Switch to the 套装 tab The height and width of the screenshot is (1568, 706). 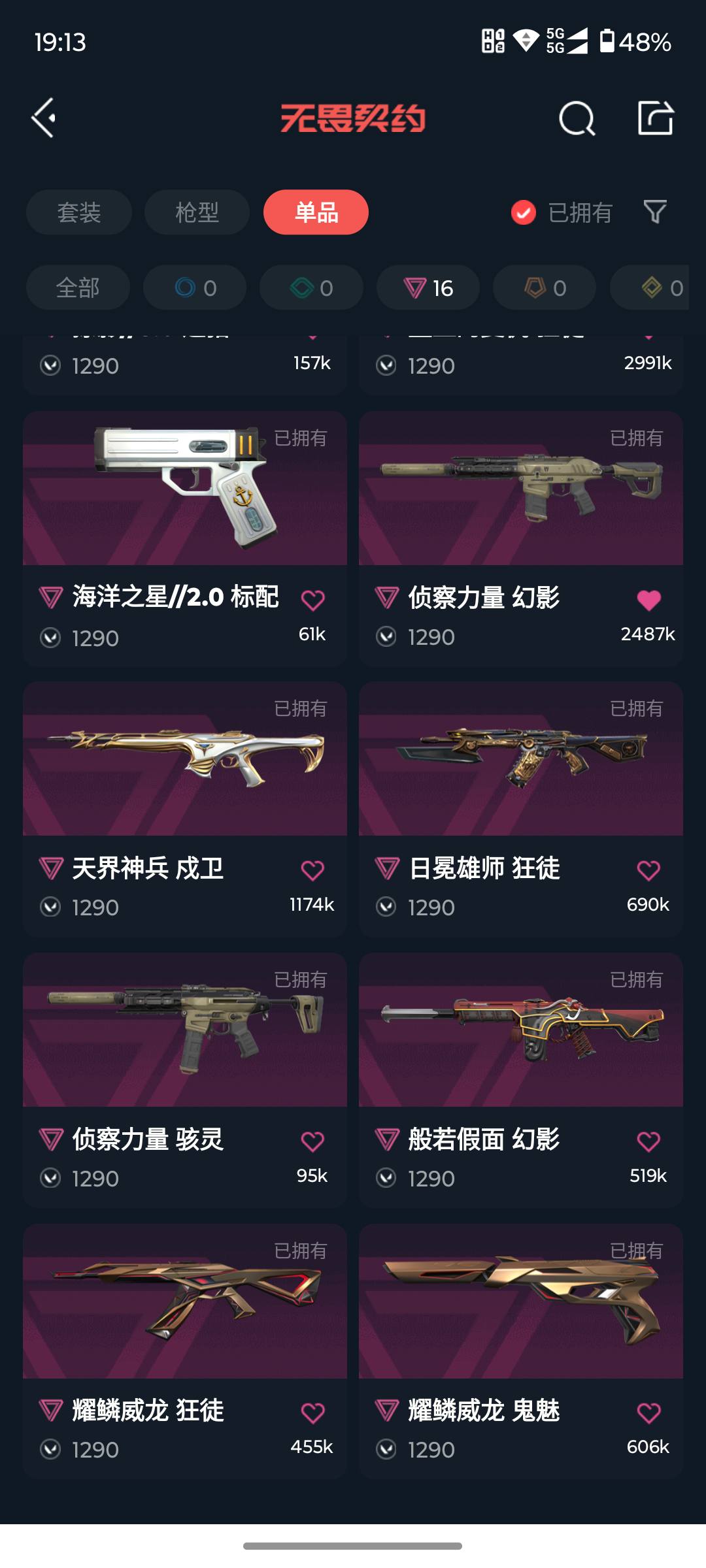click(78, 212)
